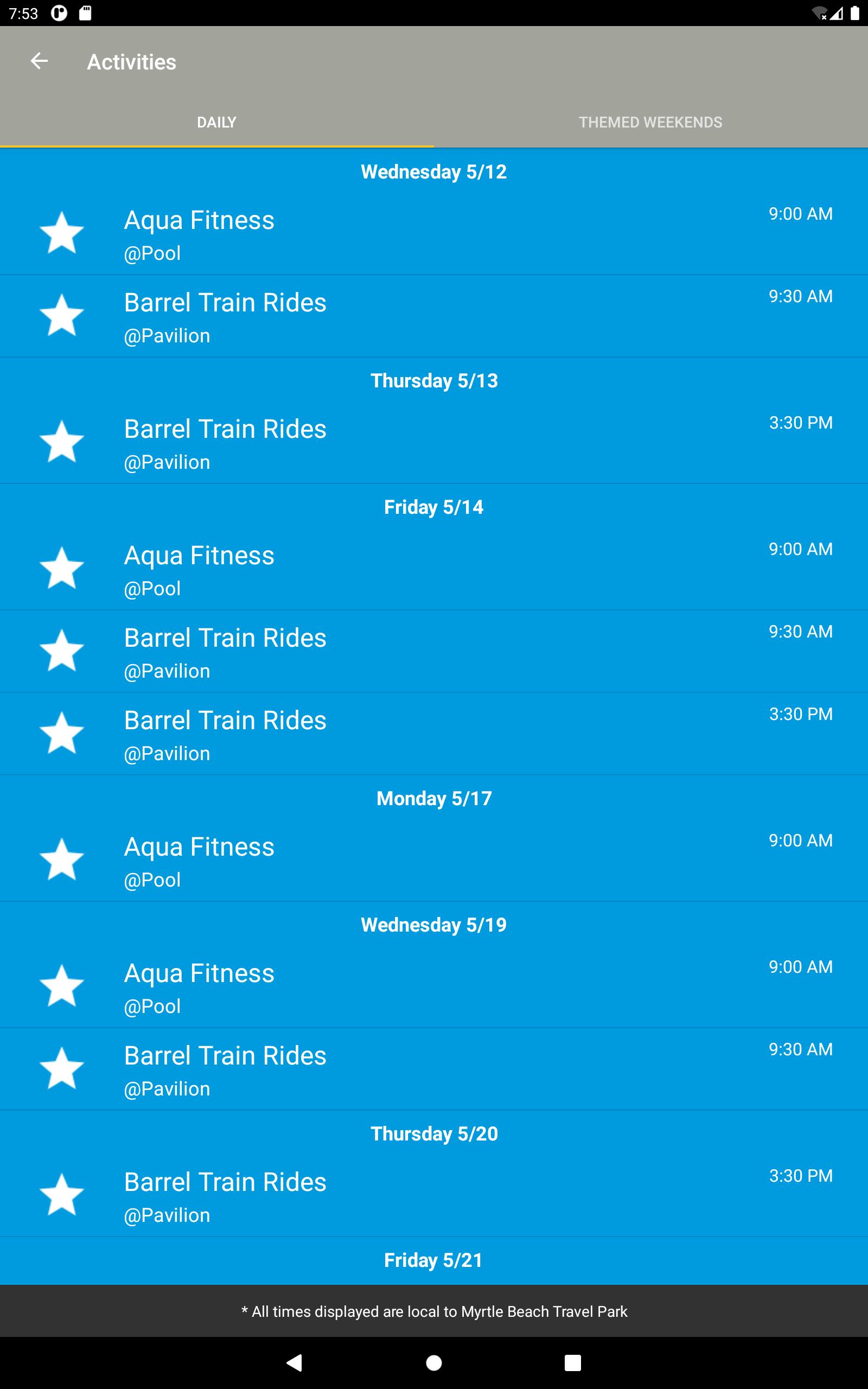Open recent apps from navigation bar

click(x=572, y=1362)
